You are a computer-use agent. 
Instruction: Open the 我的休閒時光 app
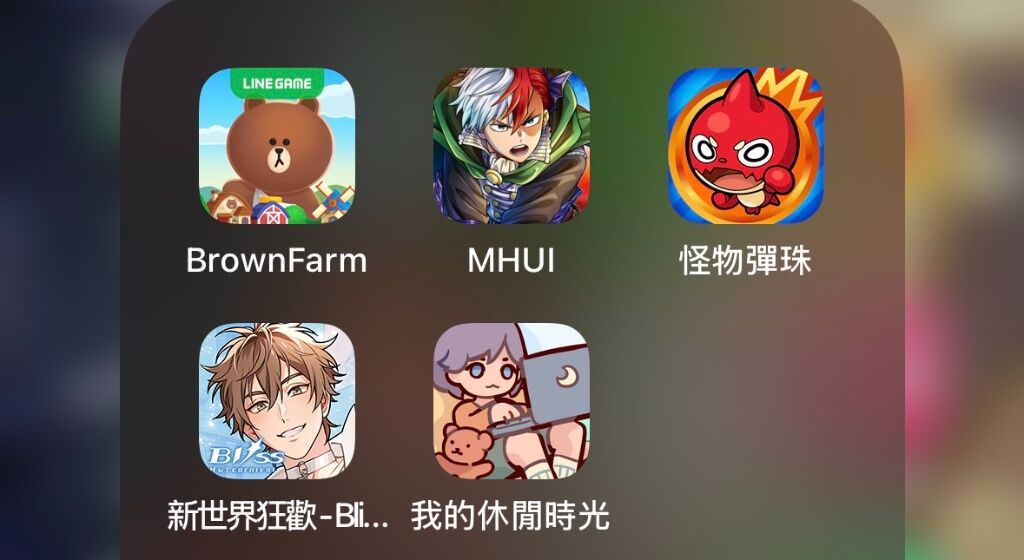pos(511,401)
